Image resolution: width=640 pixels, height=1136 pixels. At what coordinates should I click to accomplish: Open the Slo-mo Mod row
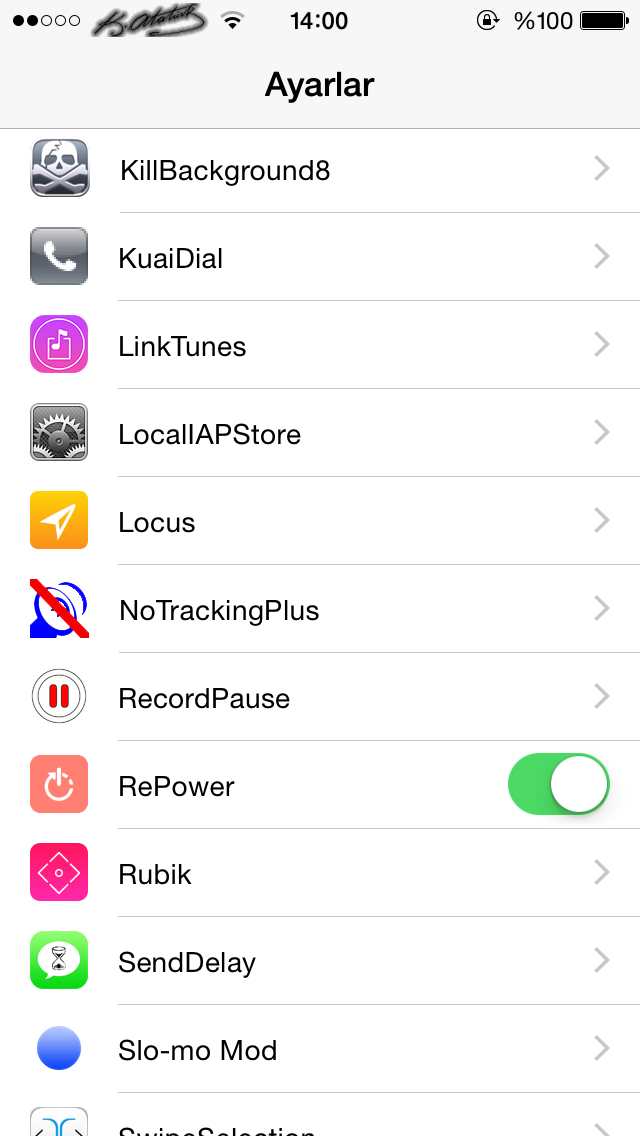coord(320,1049)
